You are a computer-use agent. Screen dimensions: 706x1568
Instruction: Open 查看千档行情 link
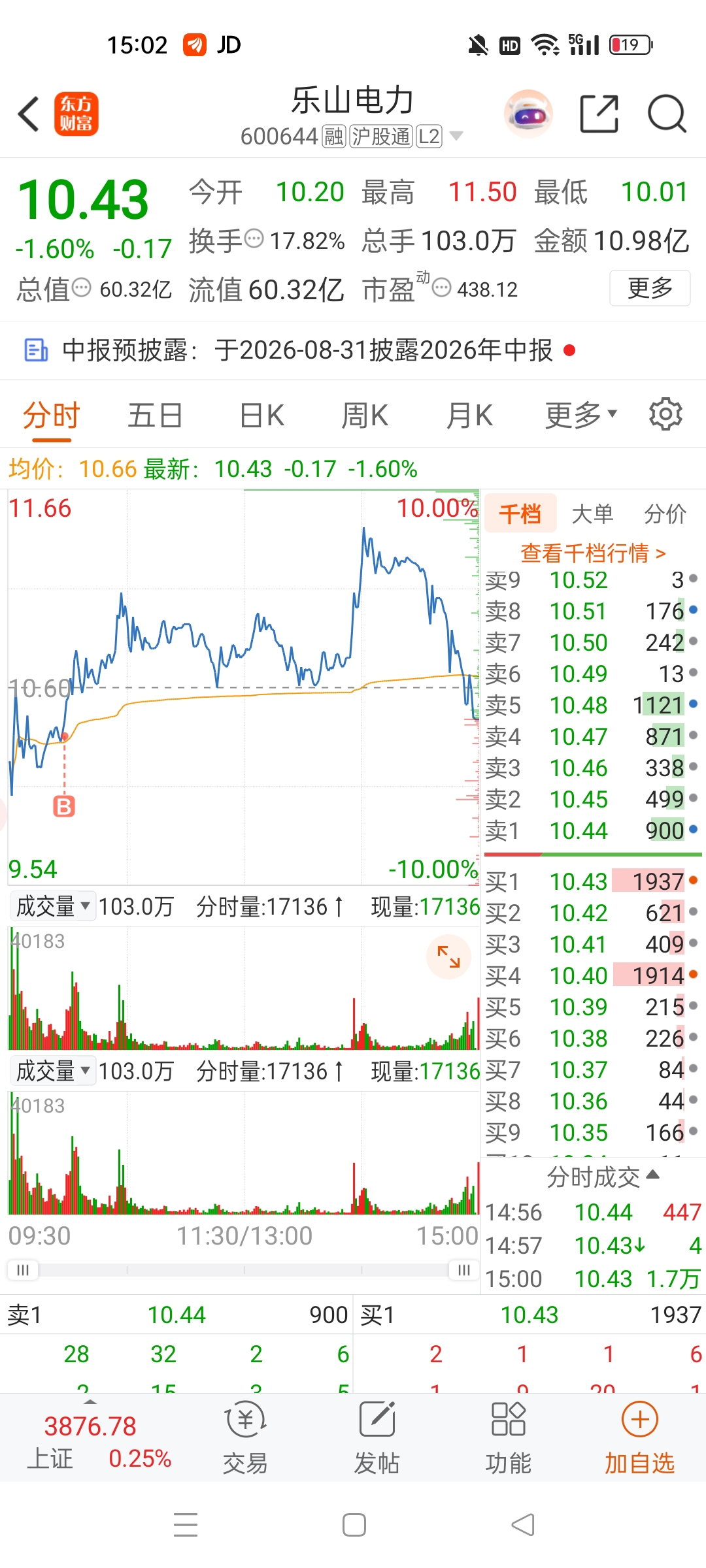point(594,553)
